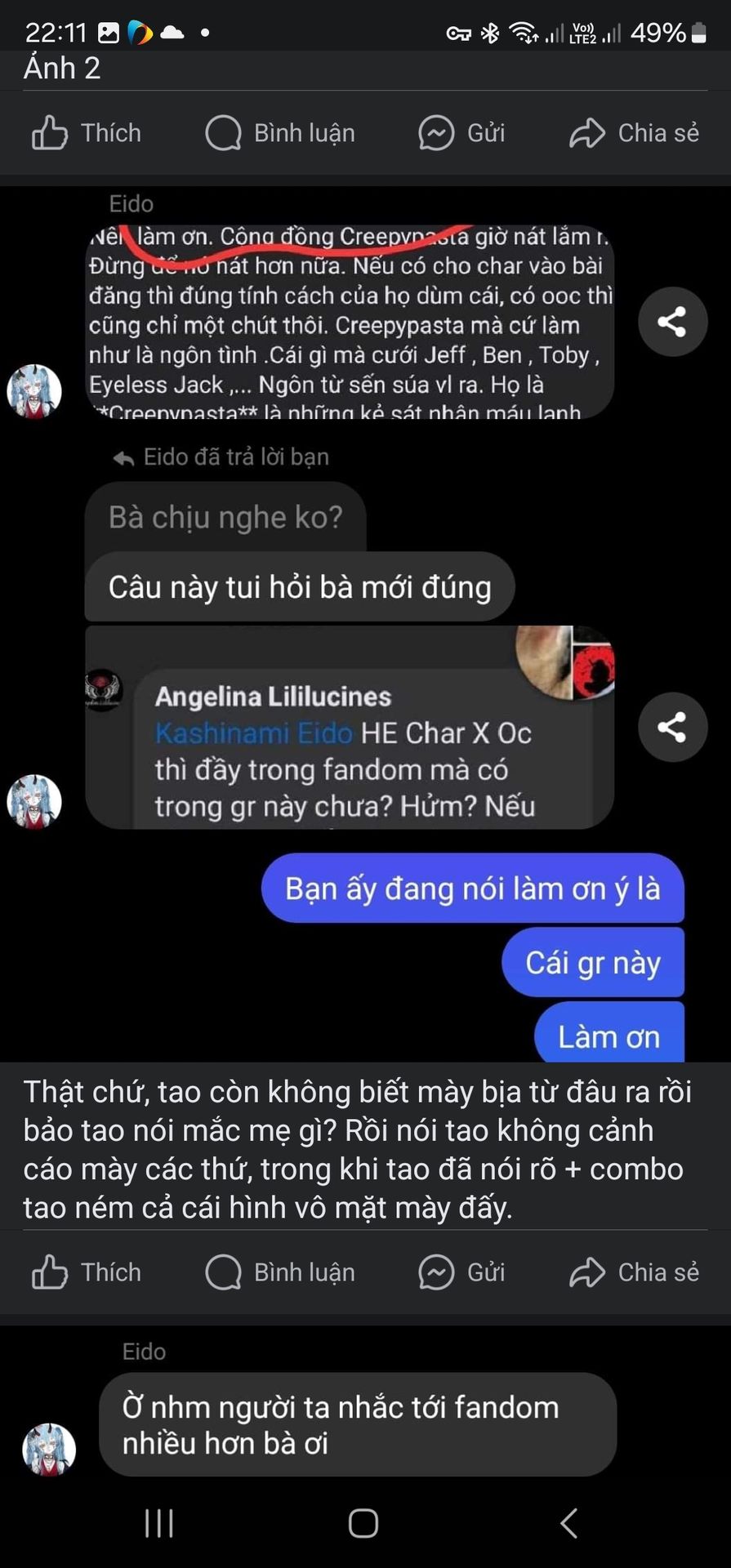Comment on the Ảnh 2 post
This screenshot has height=1568, width=731.
279,133
